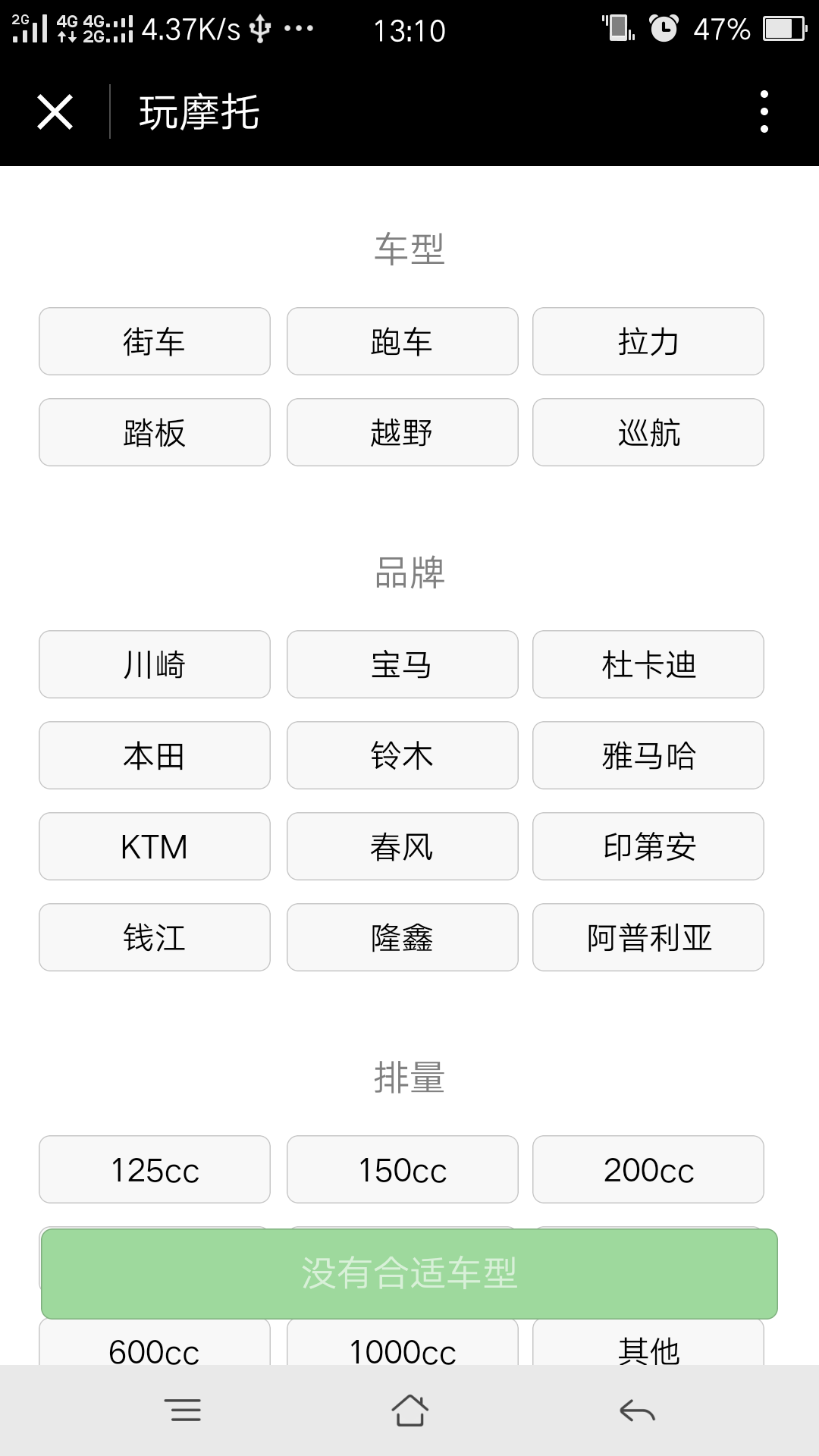
Task: Choose the 杜卡迪 brand
Action: 648,664
